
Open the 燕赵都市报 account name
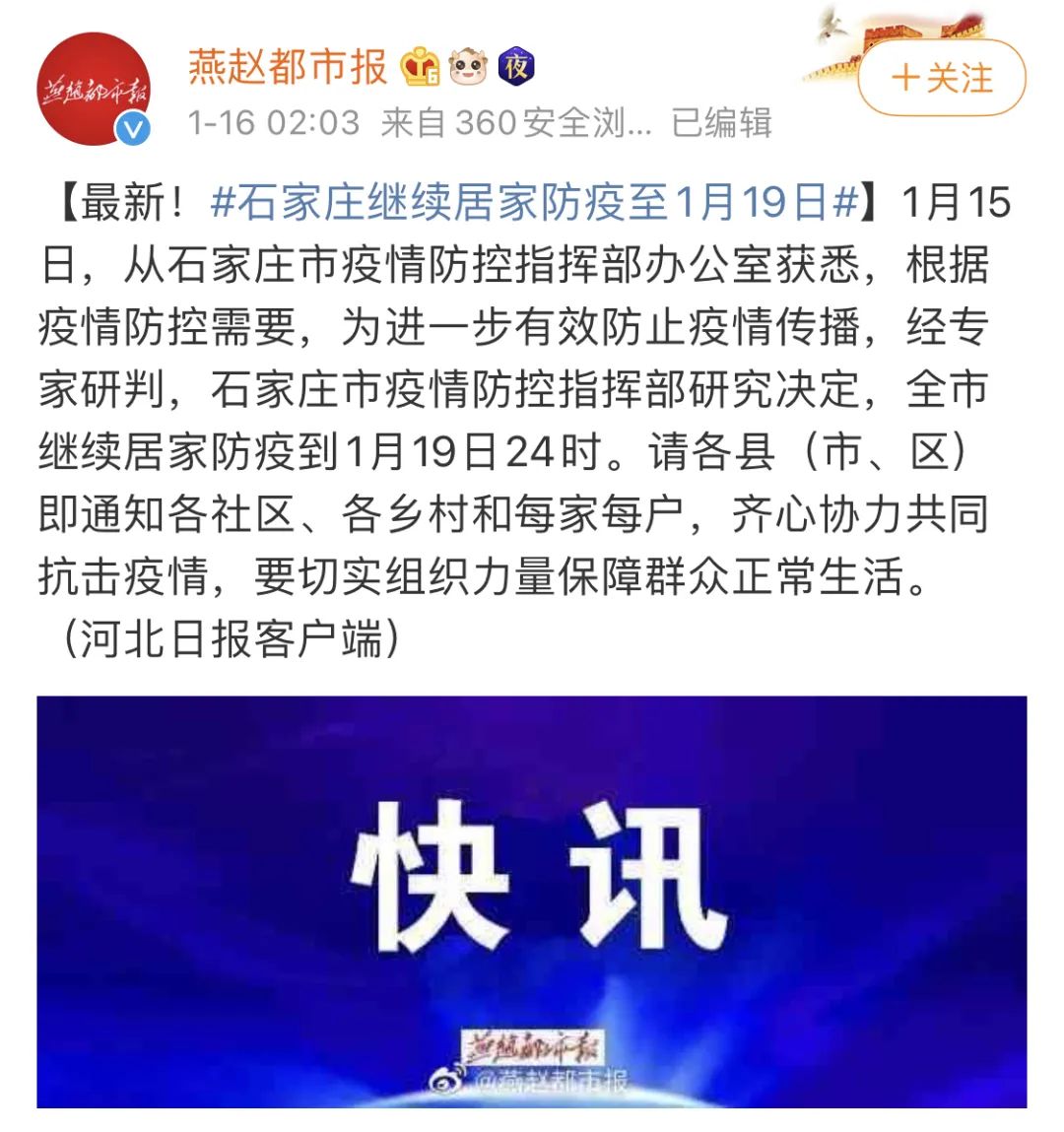287,67
